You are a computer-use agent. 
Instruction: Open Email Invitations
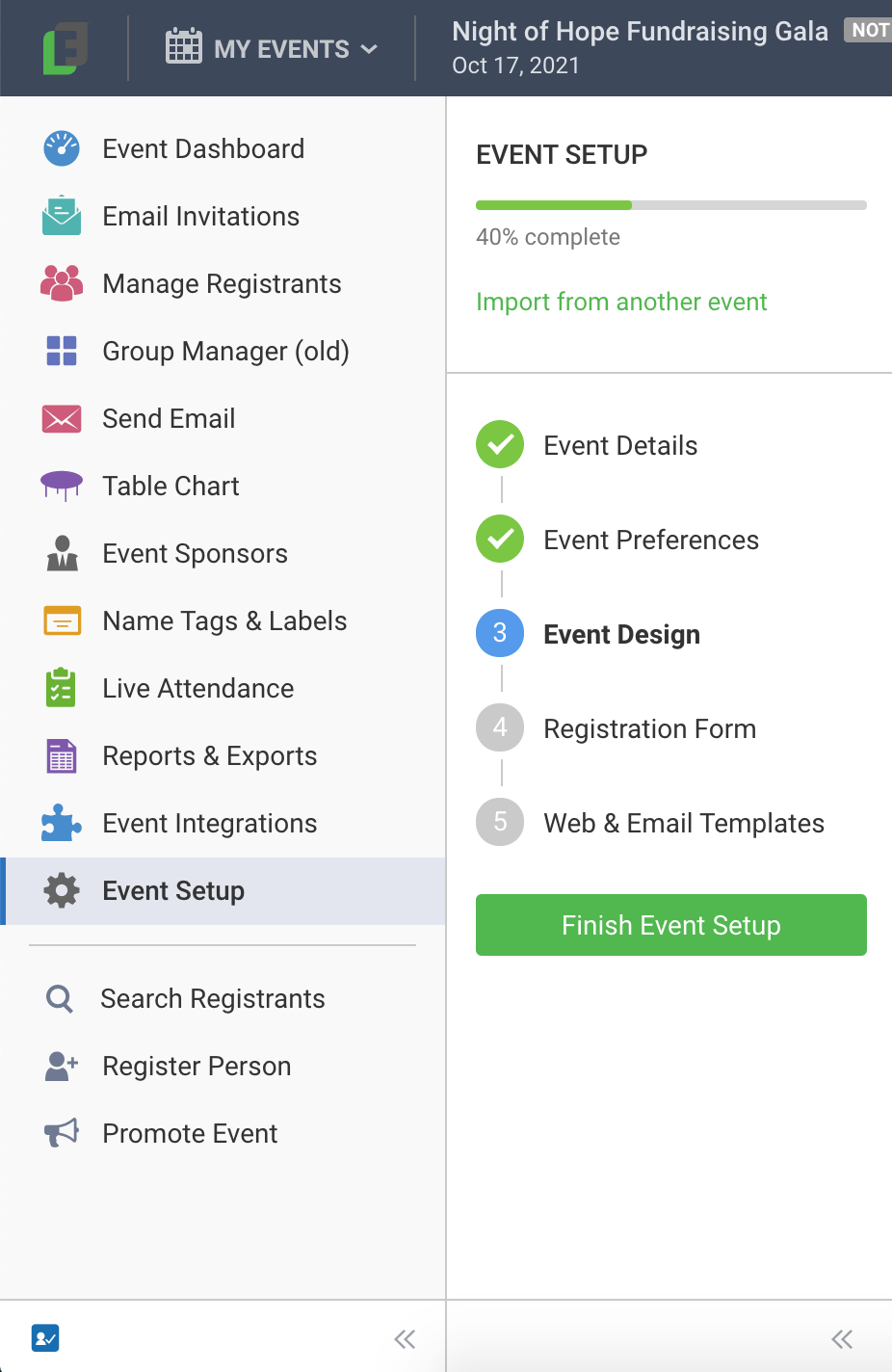tap(200, 217)
